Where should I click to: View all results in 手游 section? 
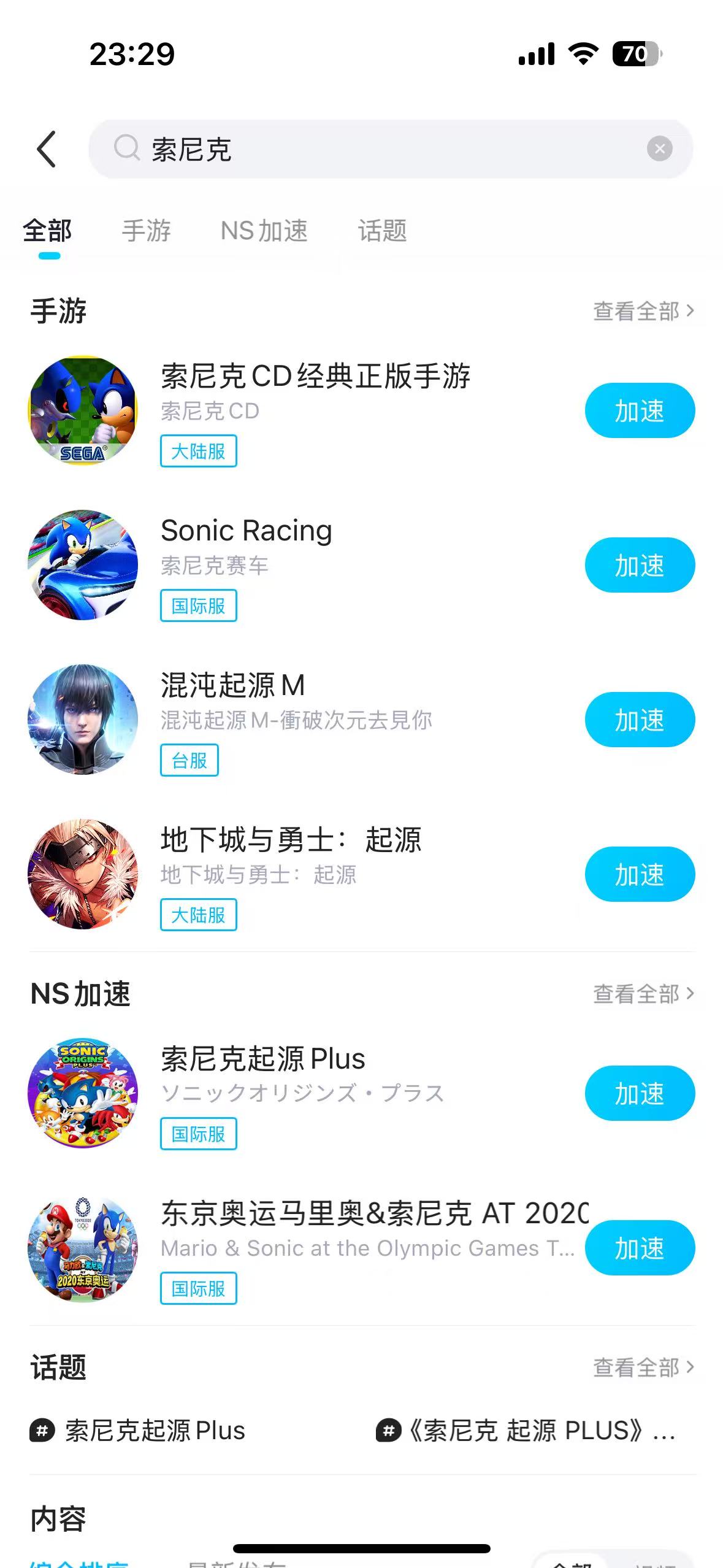point(643,311)
